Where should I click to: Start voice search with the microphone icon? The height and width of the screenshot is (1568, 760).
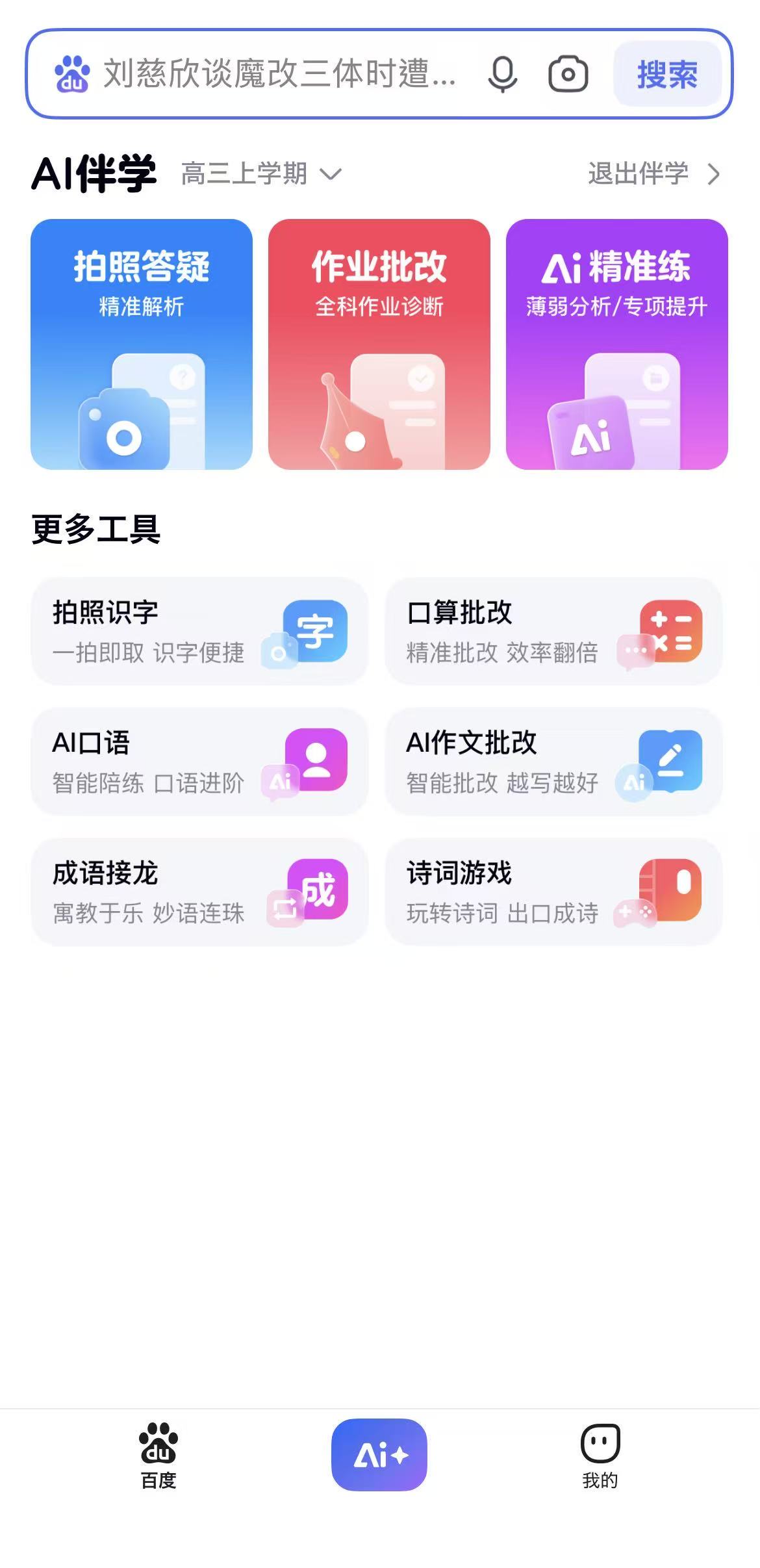[x=502, y=74]
